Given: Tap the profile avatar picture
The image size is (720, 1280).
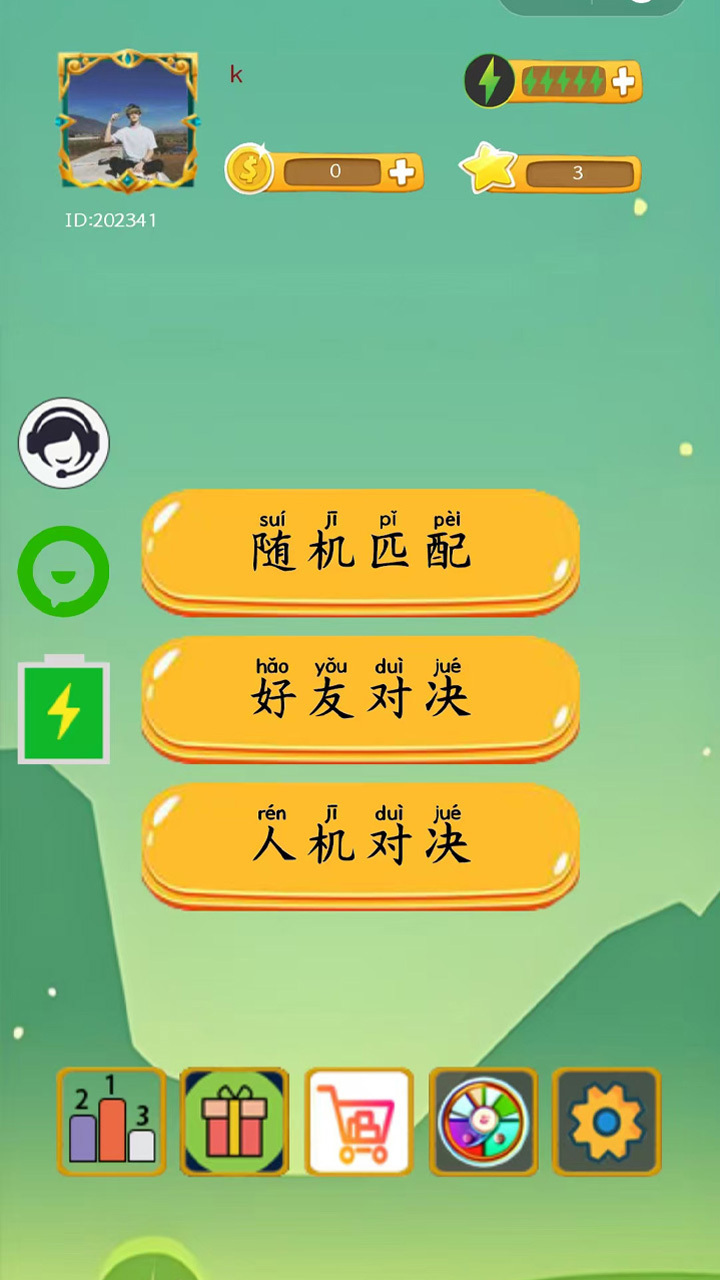Looking at the screenshot, I should coord(127,122).
